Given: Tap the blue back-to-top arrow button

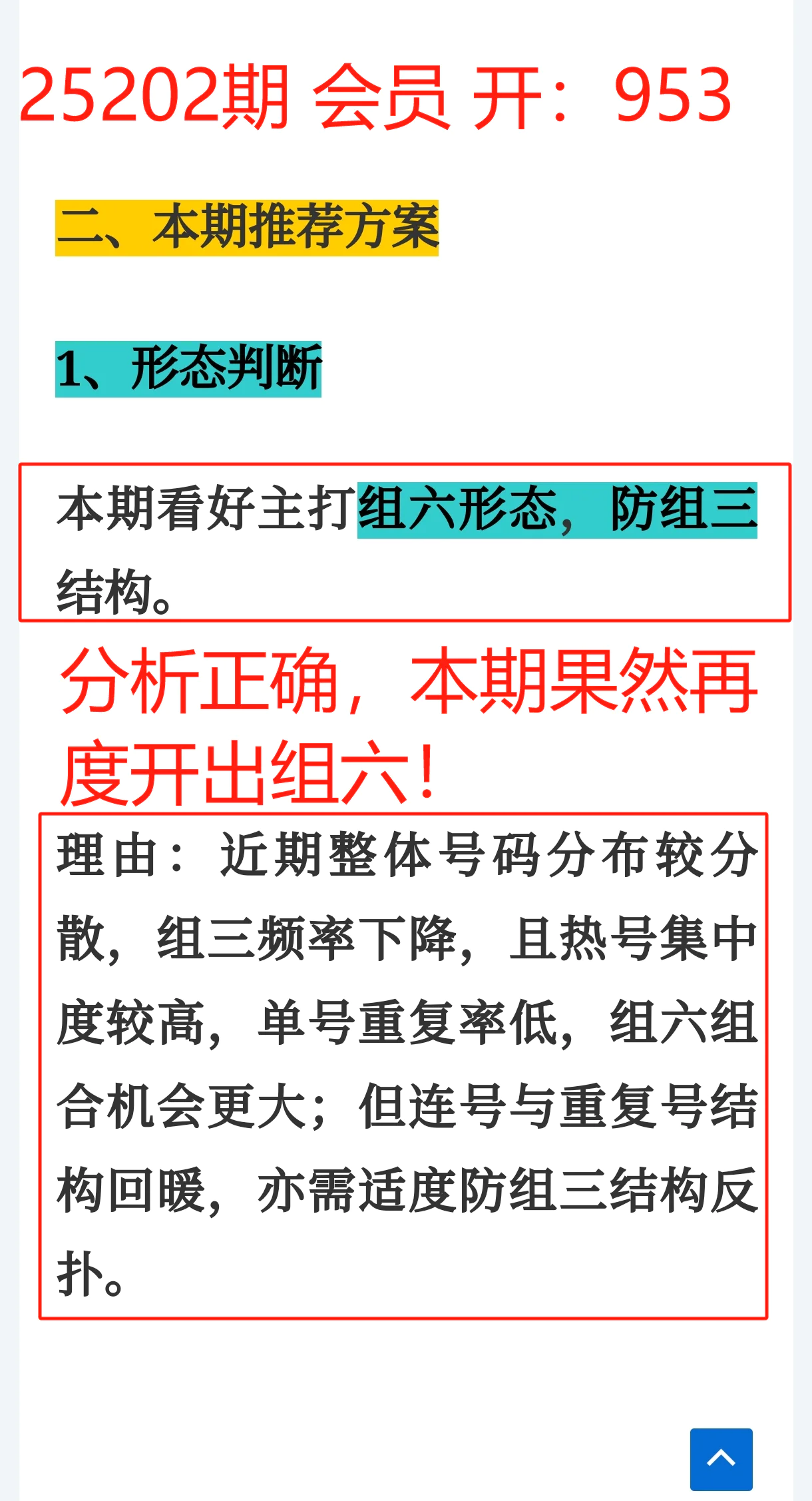Looking at the screenshot, I should (721, 1459).
